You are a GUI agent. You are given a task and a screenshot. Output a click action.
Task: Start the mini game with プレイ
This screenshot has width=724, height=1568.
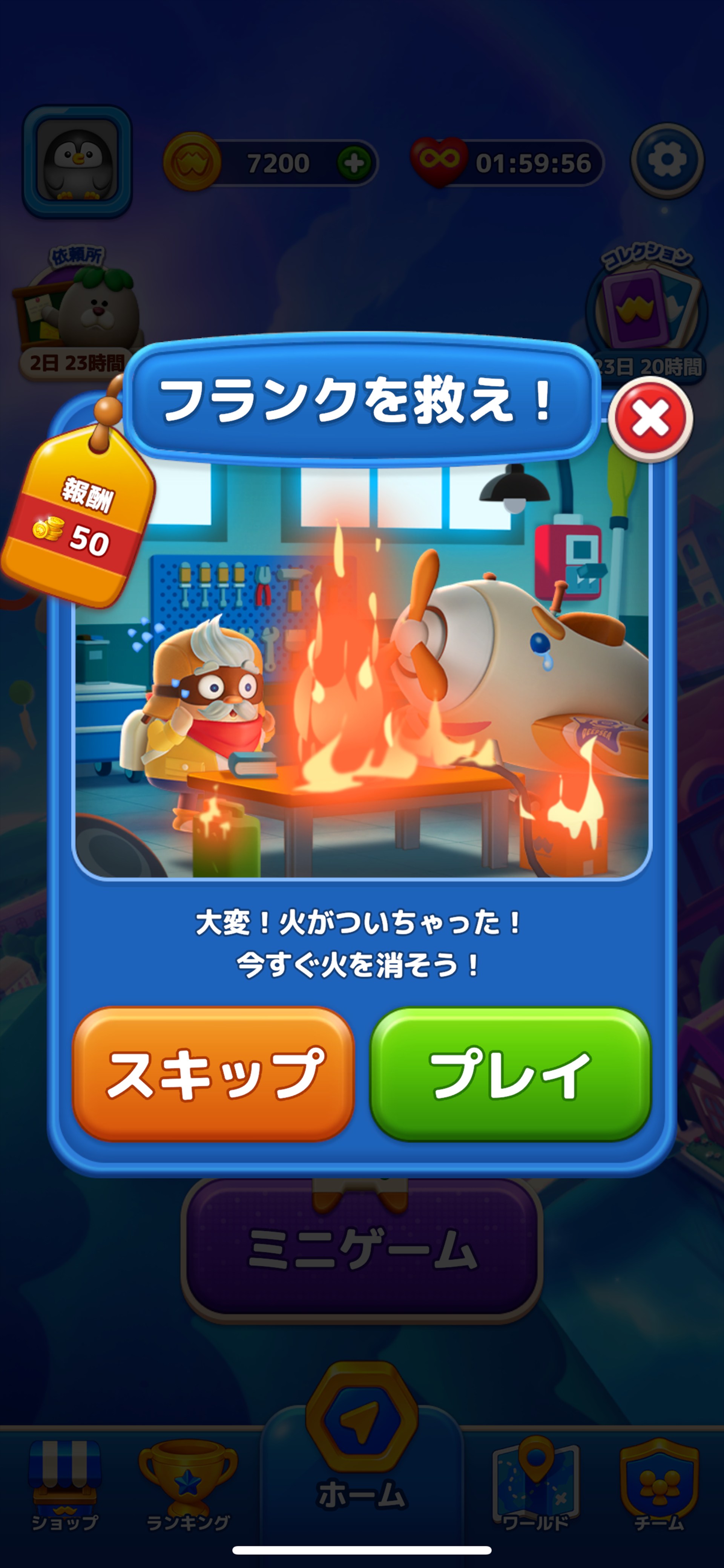pyautogui.click(x=510, y=1074)
